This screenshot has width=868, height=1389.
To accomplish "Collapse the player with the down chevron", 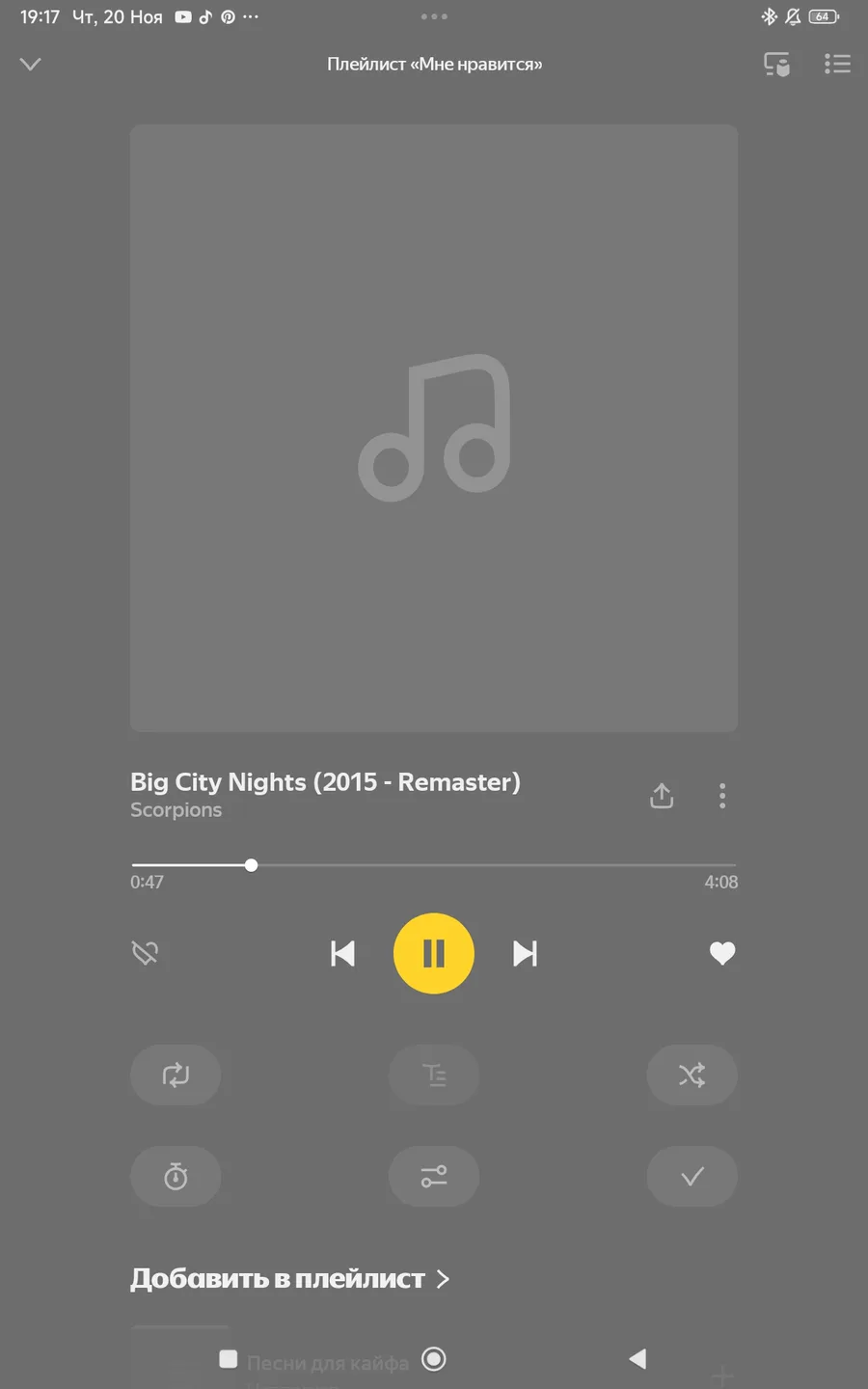I will click(x=31, y=65).
